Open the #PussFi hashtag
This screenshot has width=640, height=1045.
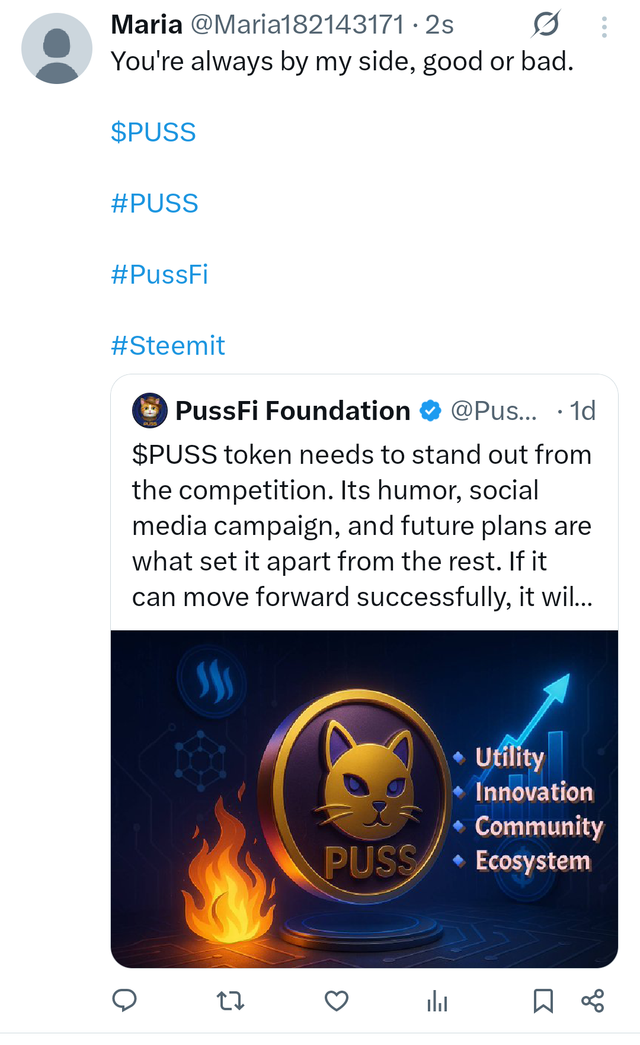(159, 274)
